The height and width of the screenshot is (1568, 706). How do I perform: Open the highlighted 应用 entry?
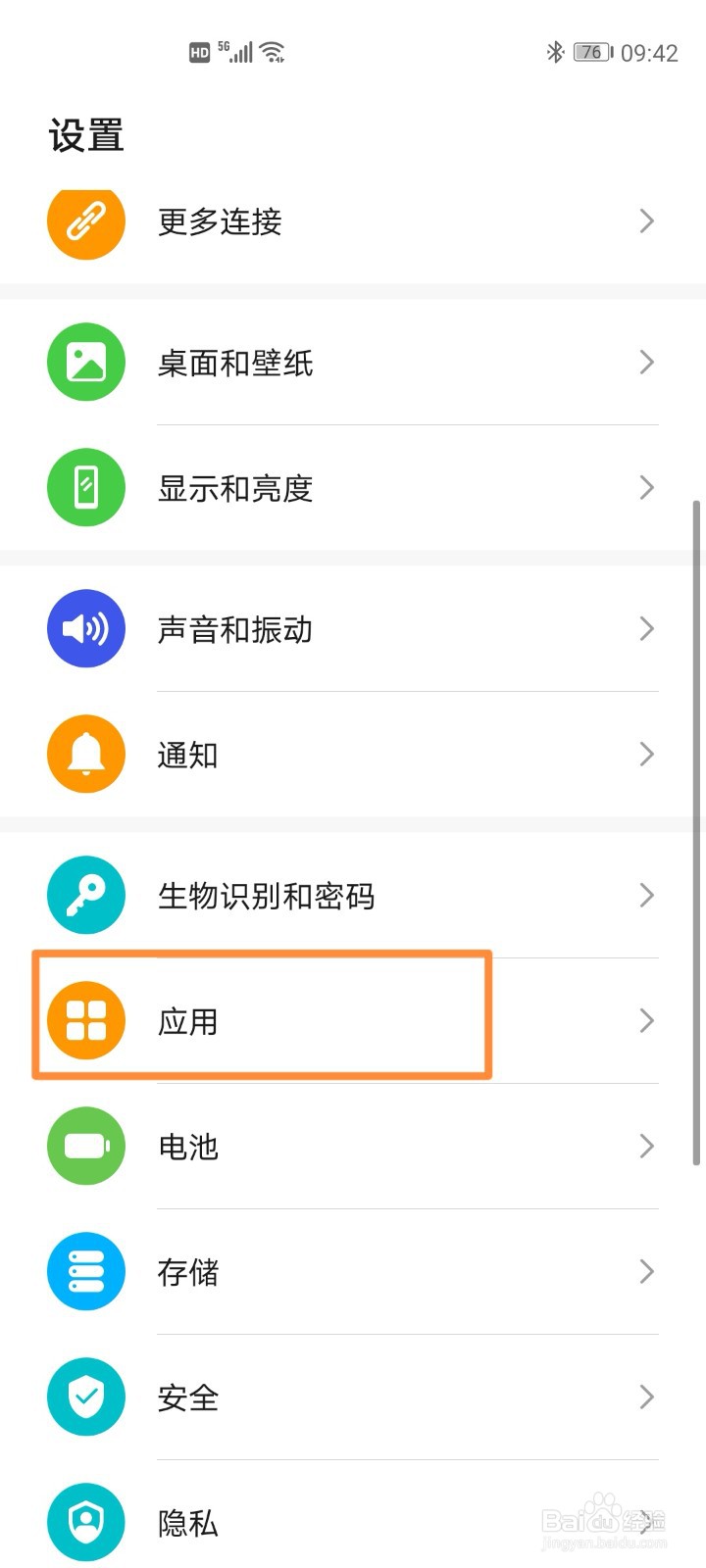click(x=261, y=1020)
